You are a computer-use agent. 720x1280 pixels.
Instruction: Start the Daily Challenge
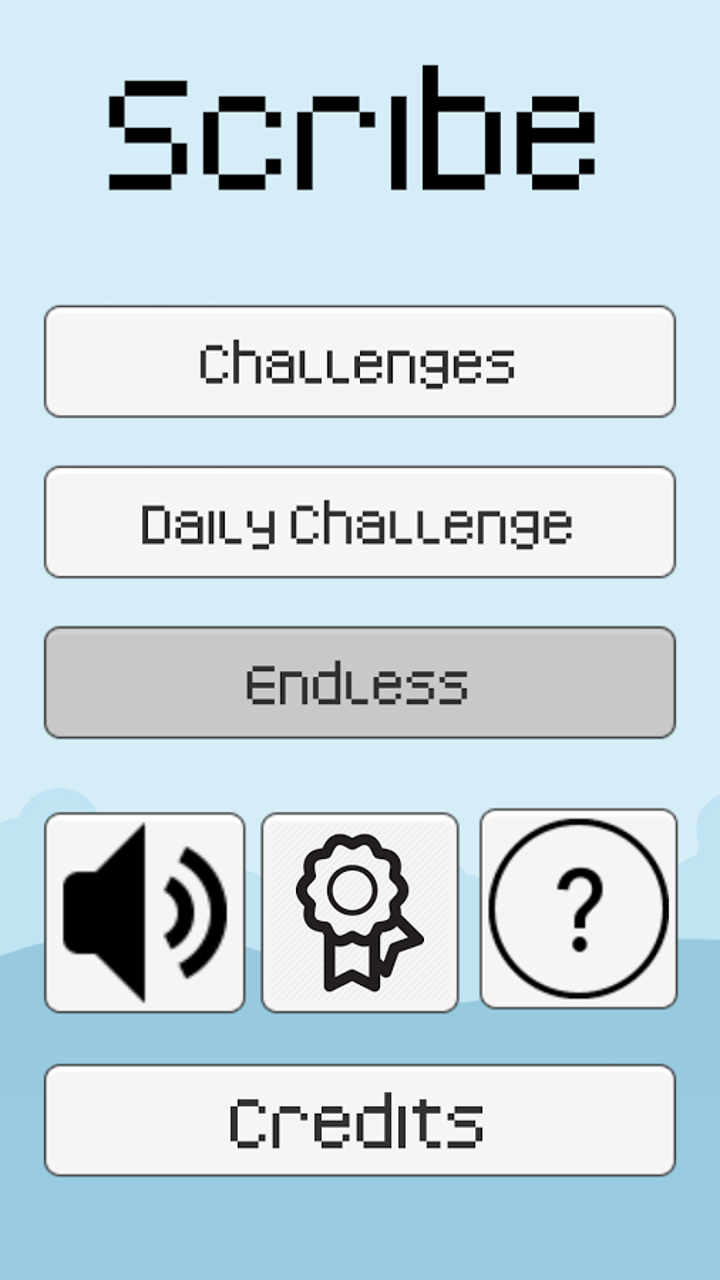coord(360,522)
